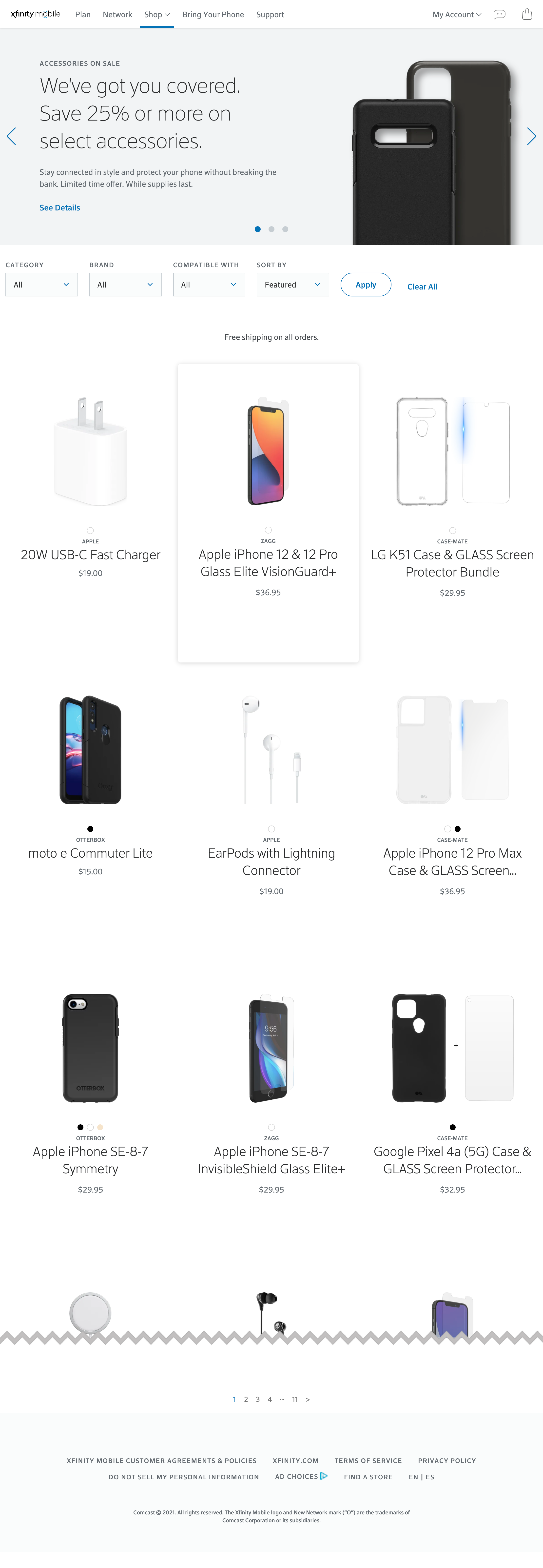The width and height of the screenshot is (543, 1568).
Task: Open the 20W USB-C Fast Charger product
Action: pos(91,555)
